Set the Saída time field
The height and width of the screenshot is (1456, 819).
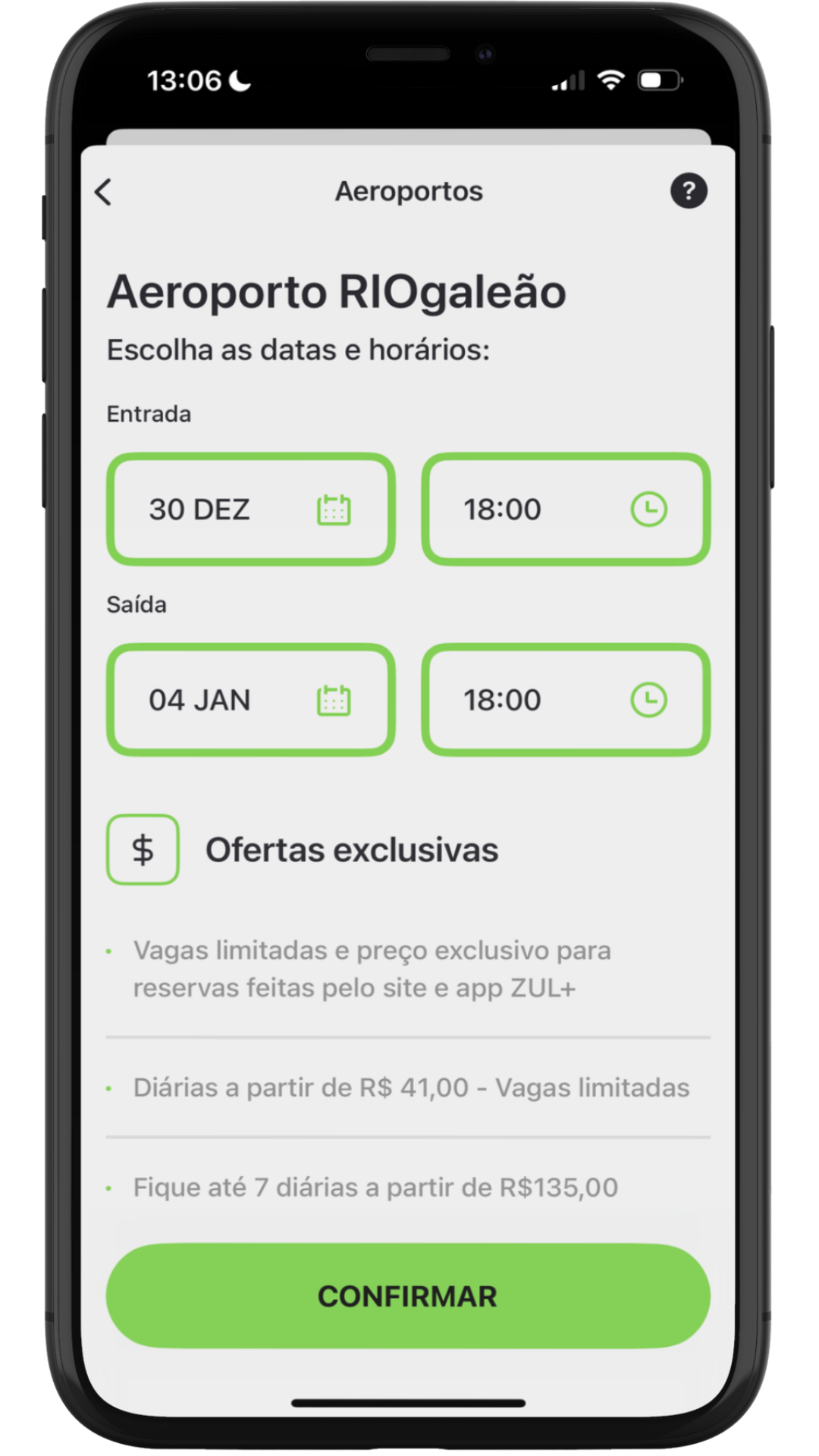click(x=565, y=699)
